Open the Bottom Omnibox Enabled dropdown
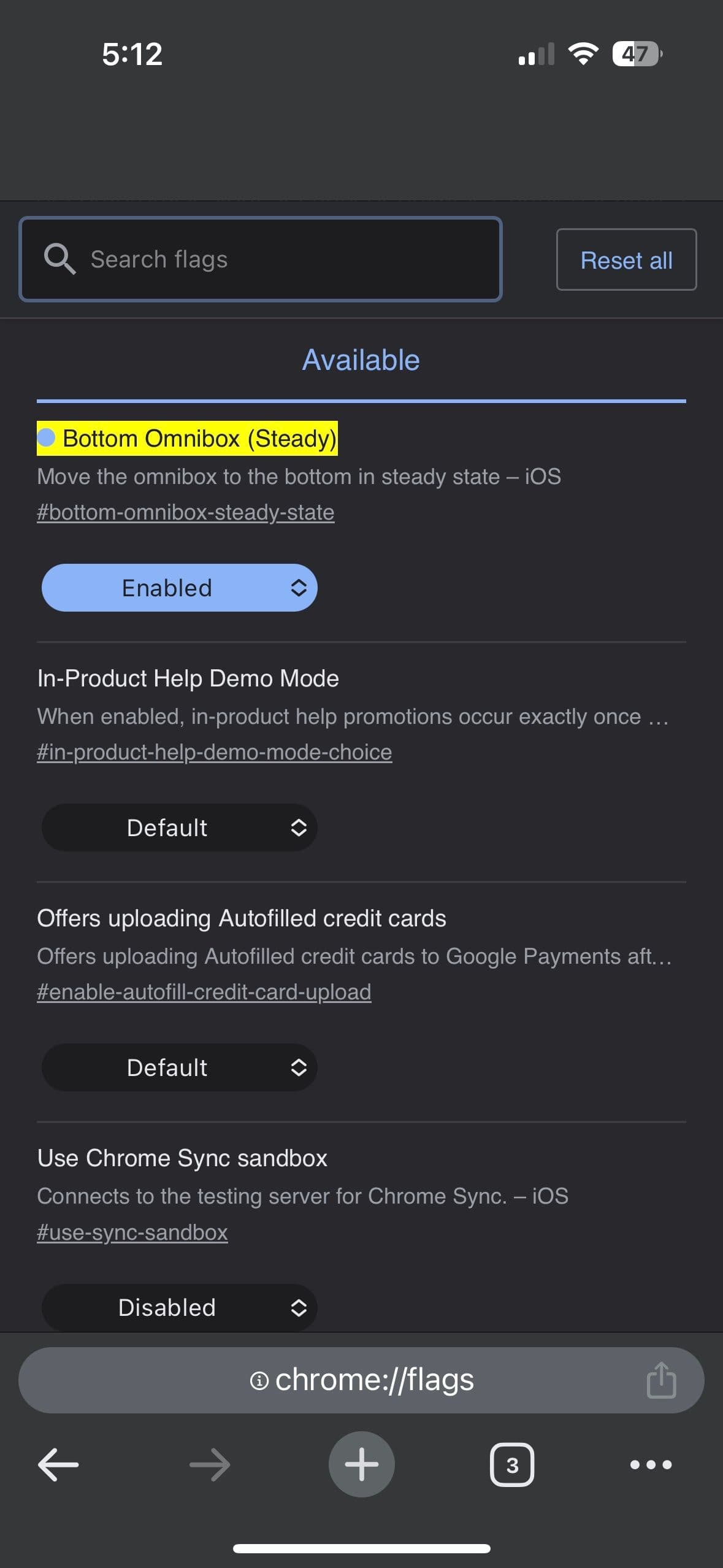Image resolution: width=723 pixels, height=1568 pixels. 178,588
